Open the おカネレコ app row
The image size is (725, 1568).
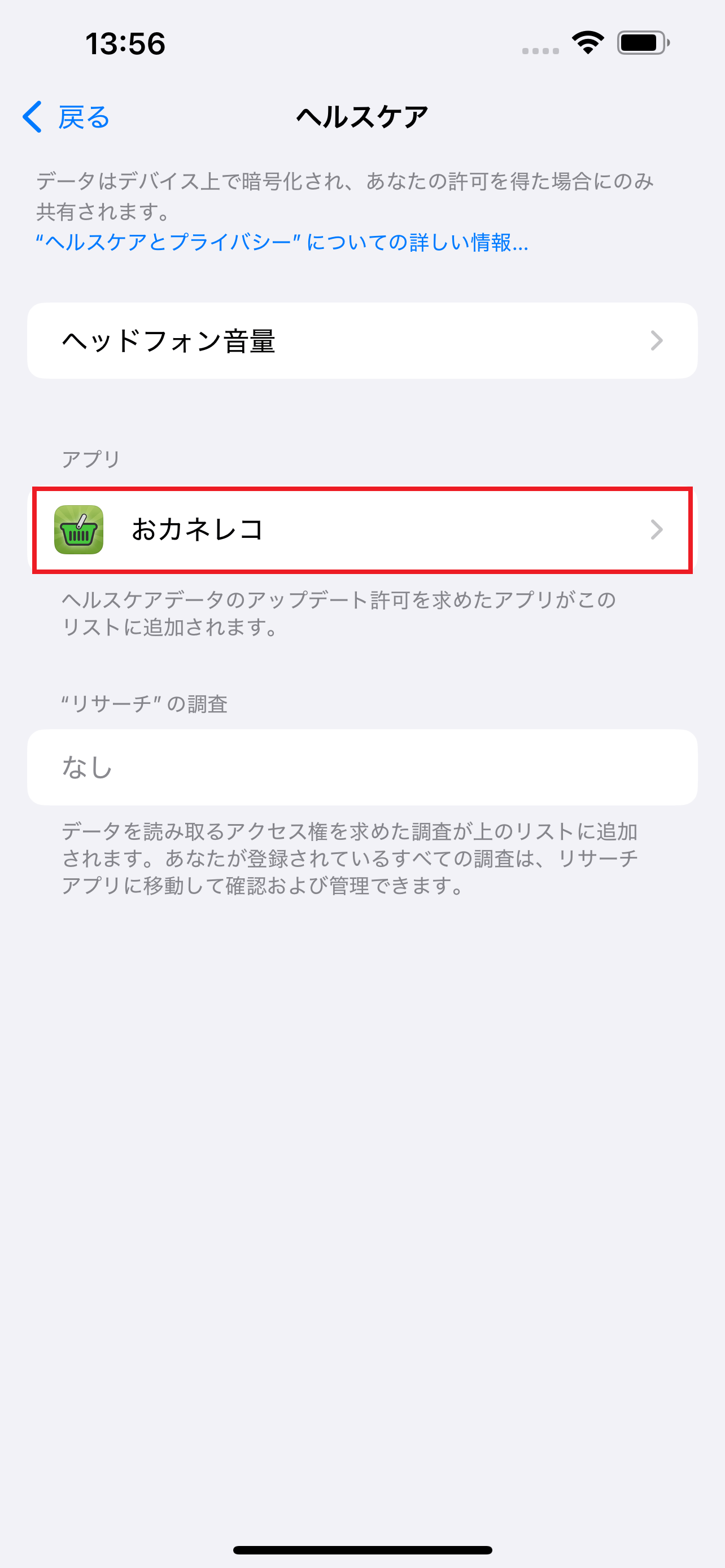point(361,529)
